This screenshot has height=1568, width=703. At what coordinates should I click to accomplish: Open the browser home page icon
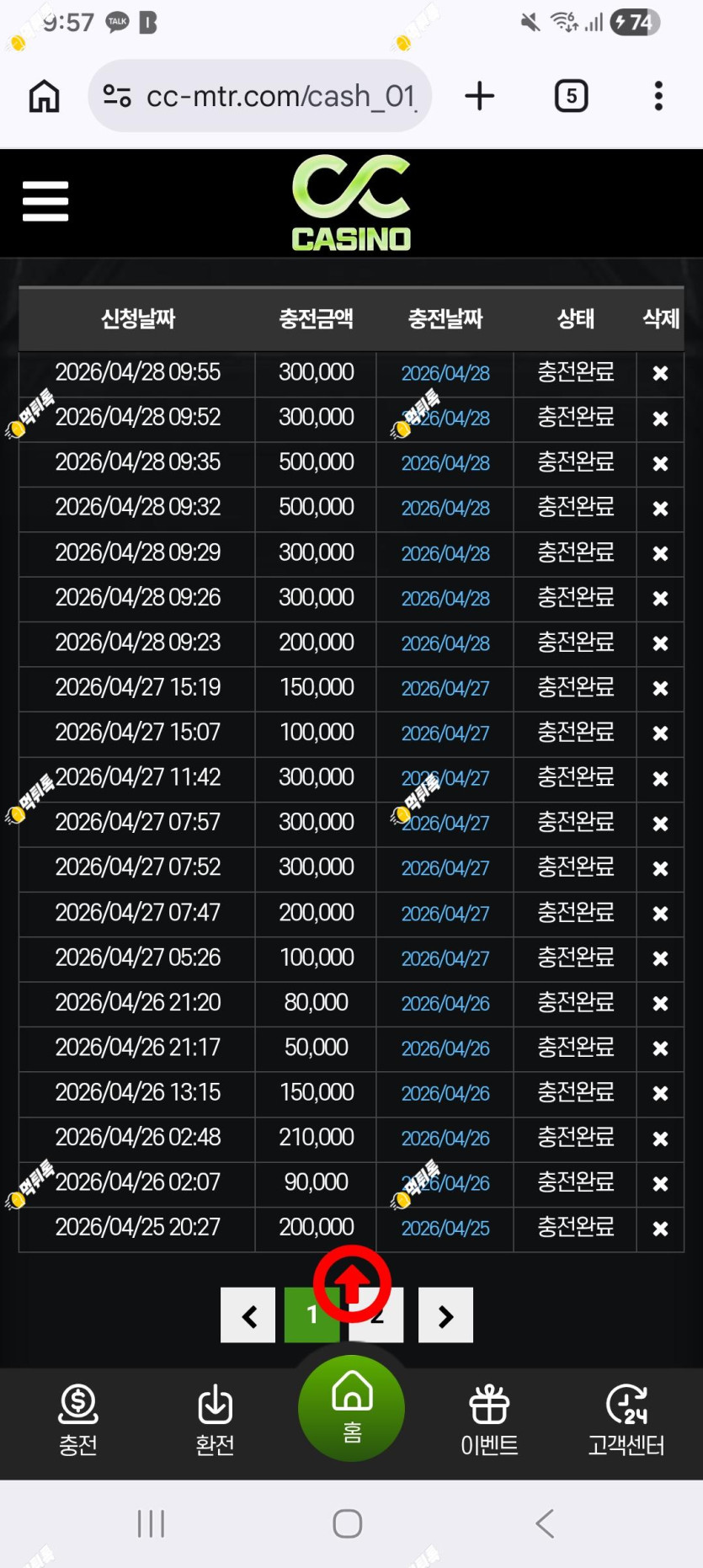[x=44, y=96]
